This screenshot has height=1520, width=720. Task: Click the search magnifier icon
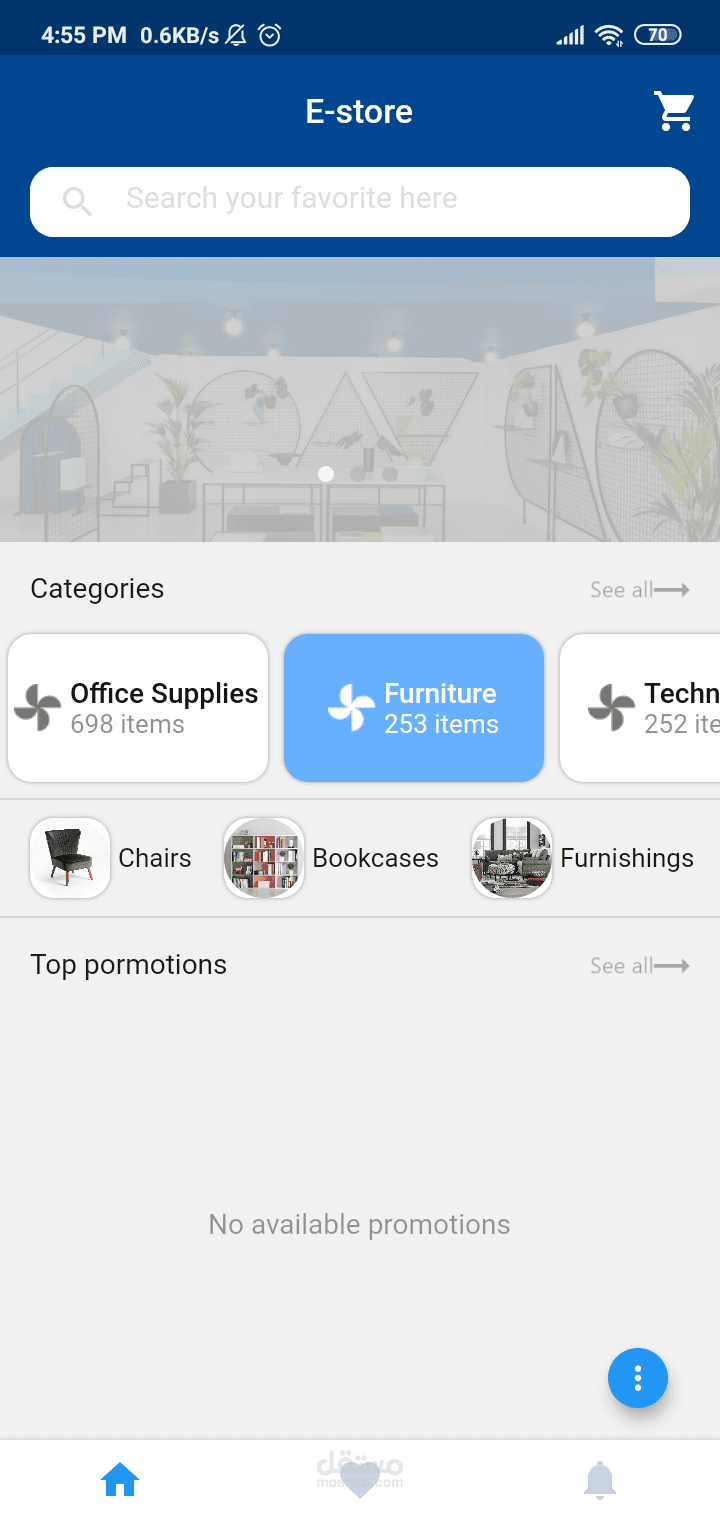click(76, 200)
